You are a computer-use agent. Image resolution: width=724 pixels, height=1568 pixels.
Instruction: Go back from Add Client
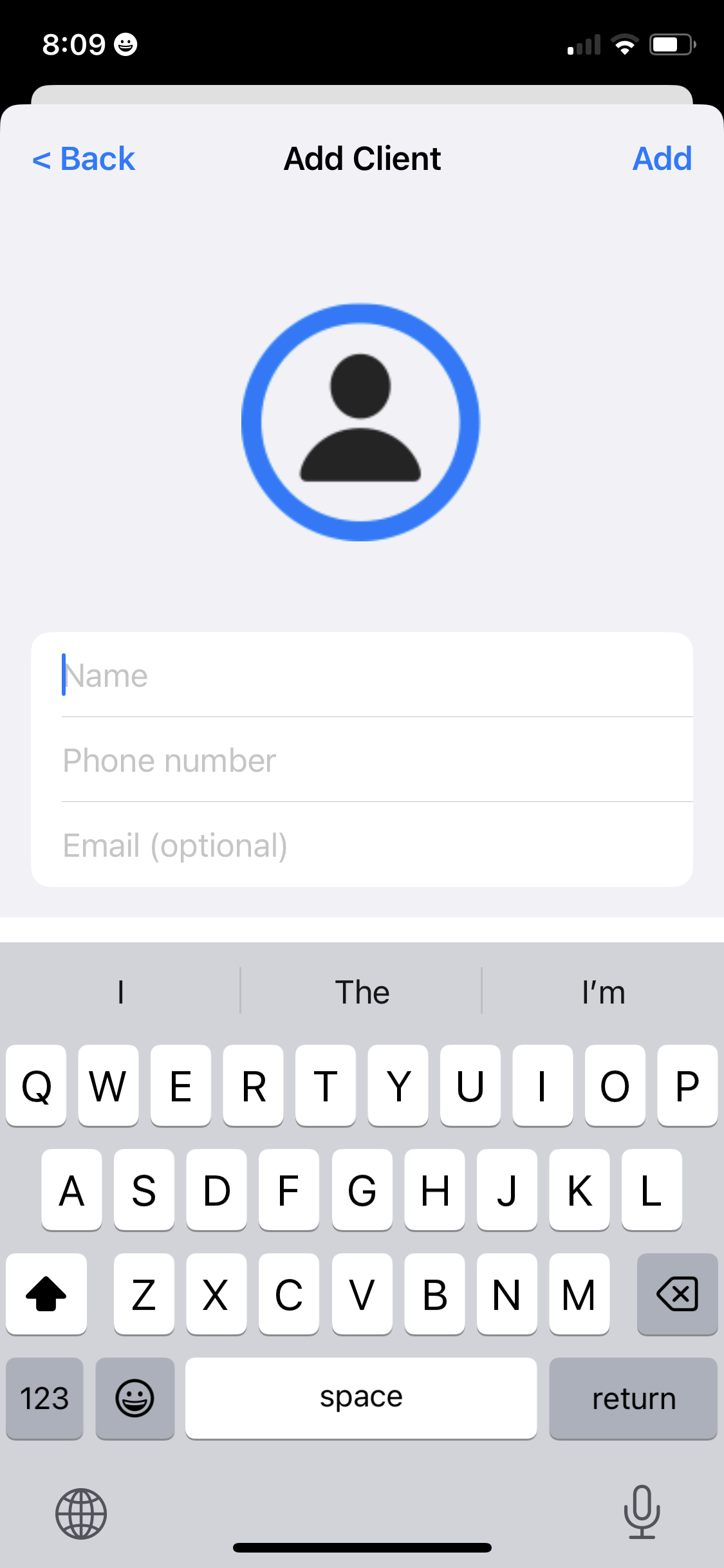(x=84, y=158)
